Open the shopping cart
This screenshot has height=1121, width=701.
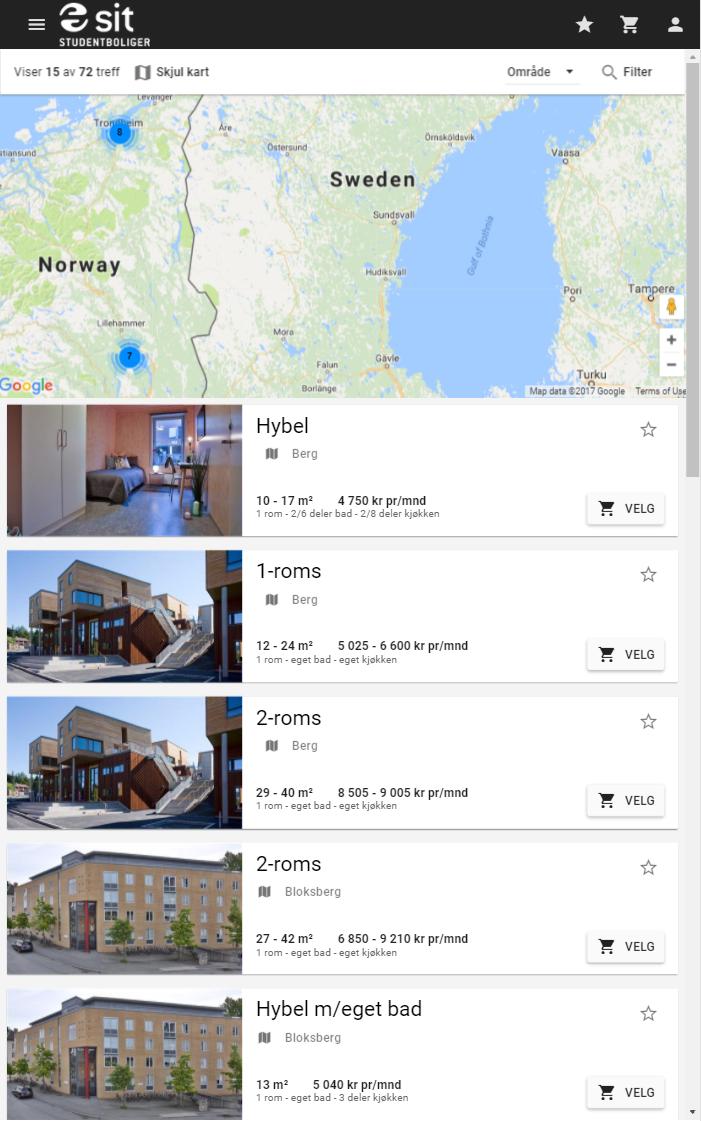630,25
